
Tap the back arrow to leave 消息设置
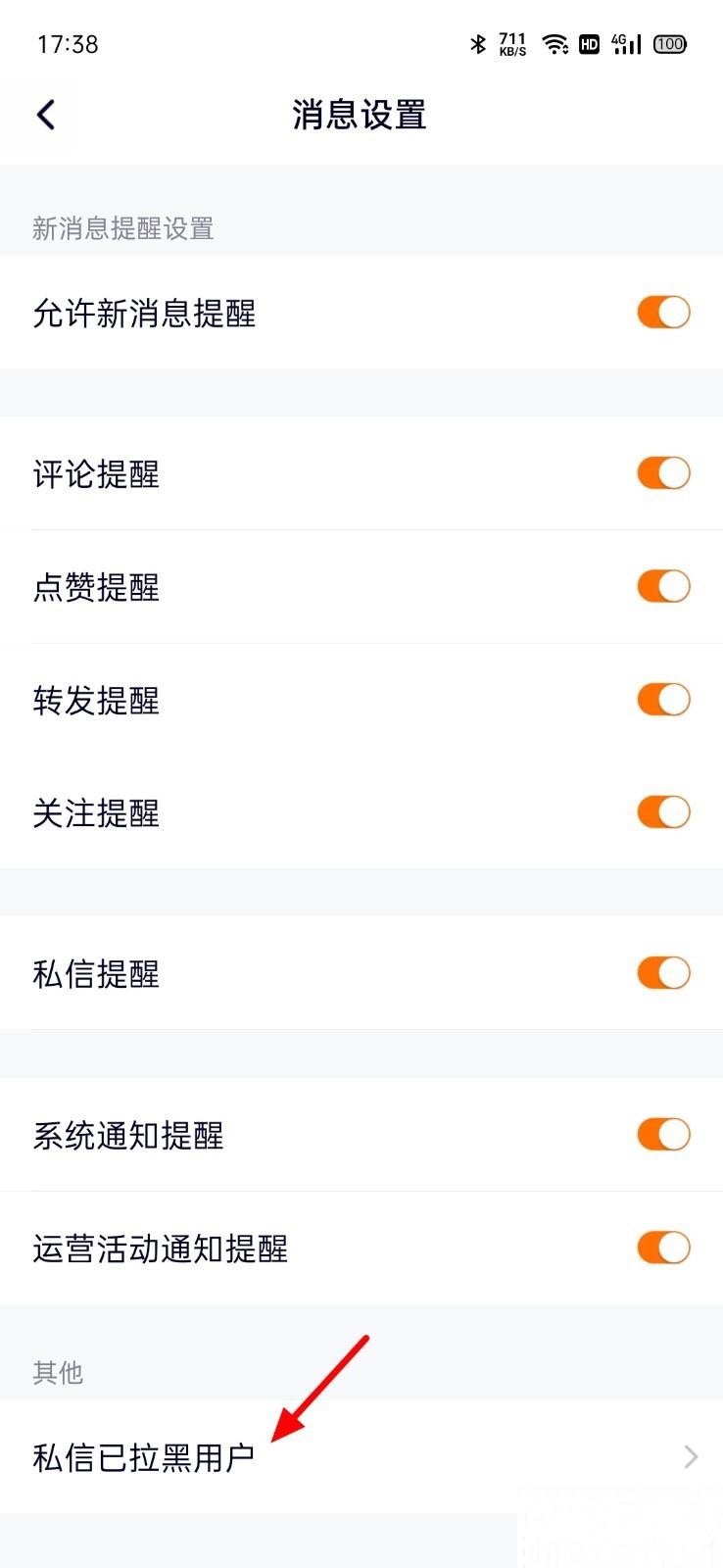[45, 115]
